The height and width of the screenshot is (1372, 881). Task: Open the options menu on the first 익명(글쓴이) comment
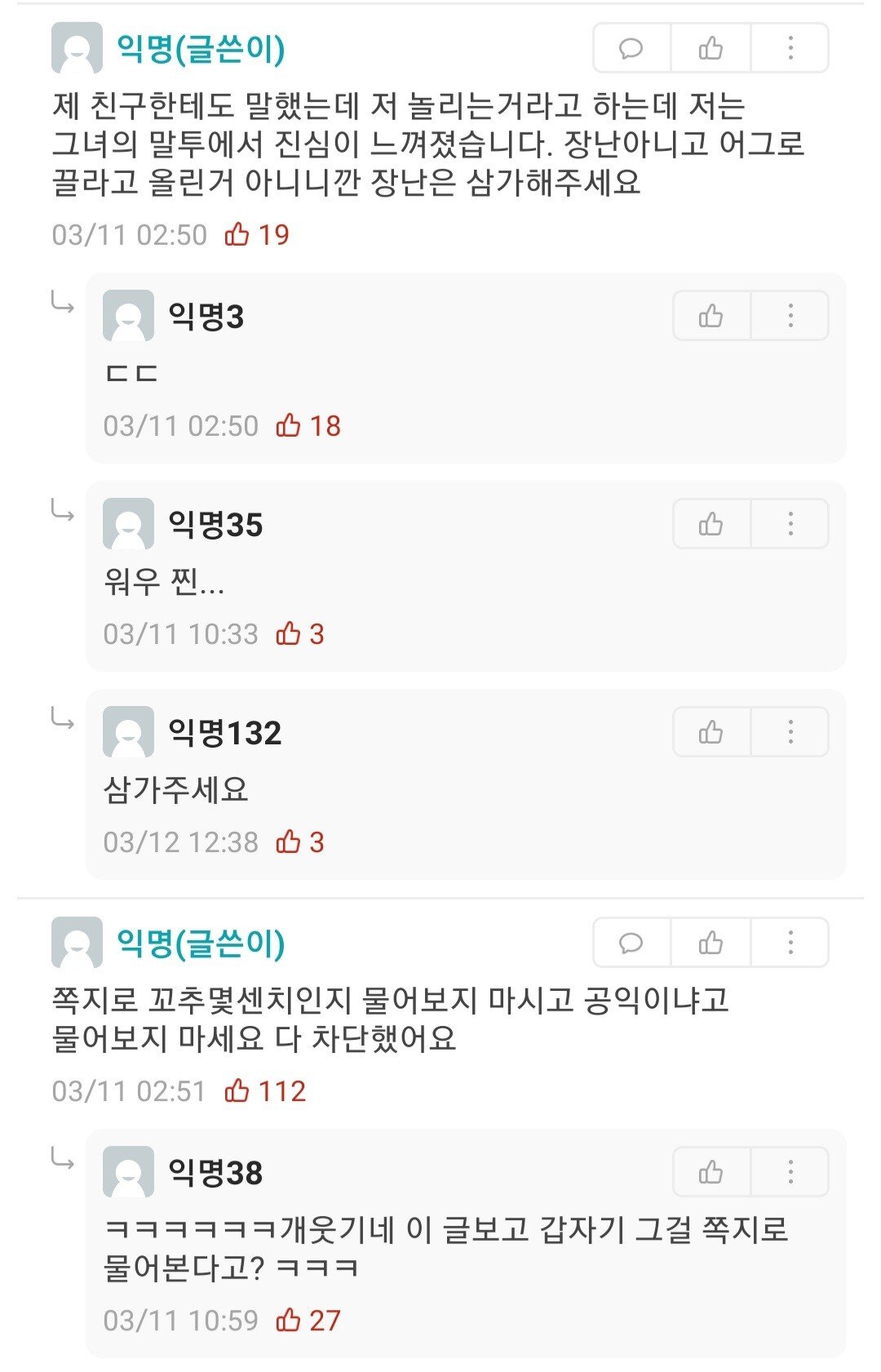788,49
